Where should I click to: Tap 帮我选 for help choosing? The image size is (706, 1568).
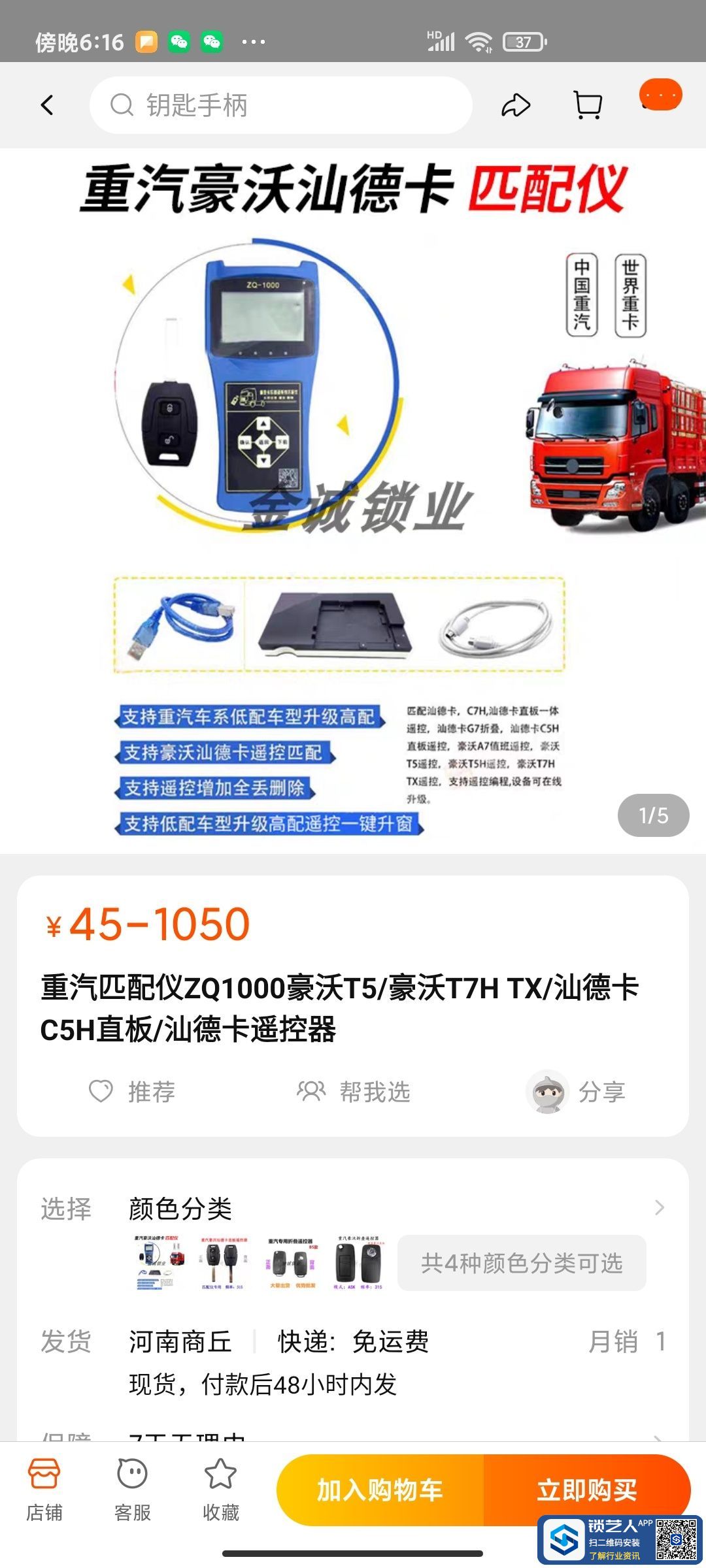point(354,1092)
